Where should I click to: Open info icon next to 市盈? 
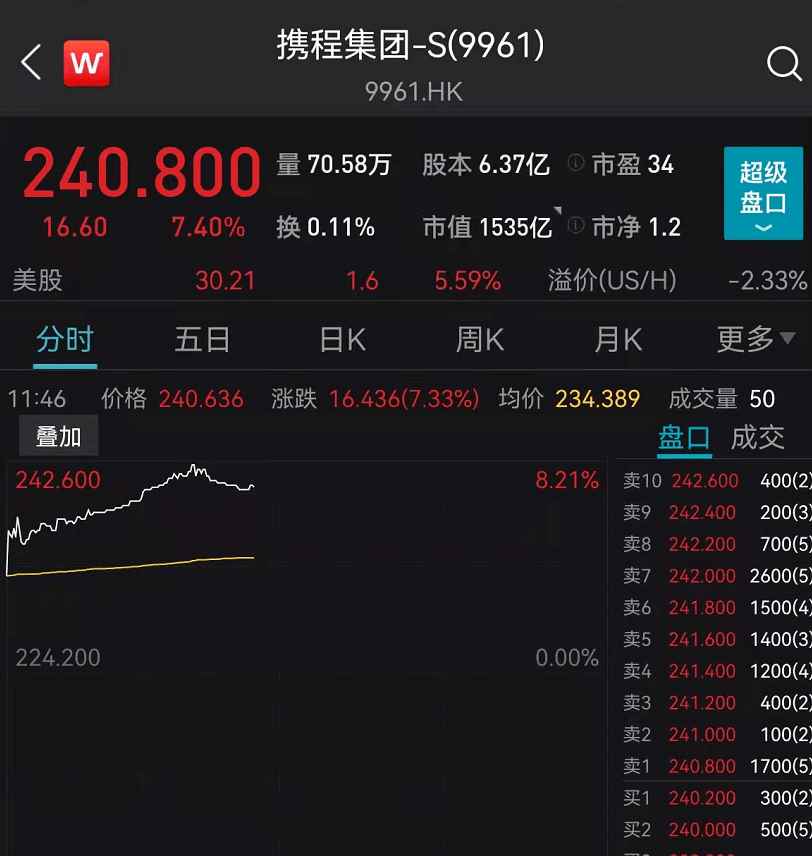tap(576, 164)
